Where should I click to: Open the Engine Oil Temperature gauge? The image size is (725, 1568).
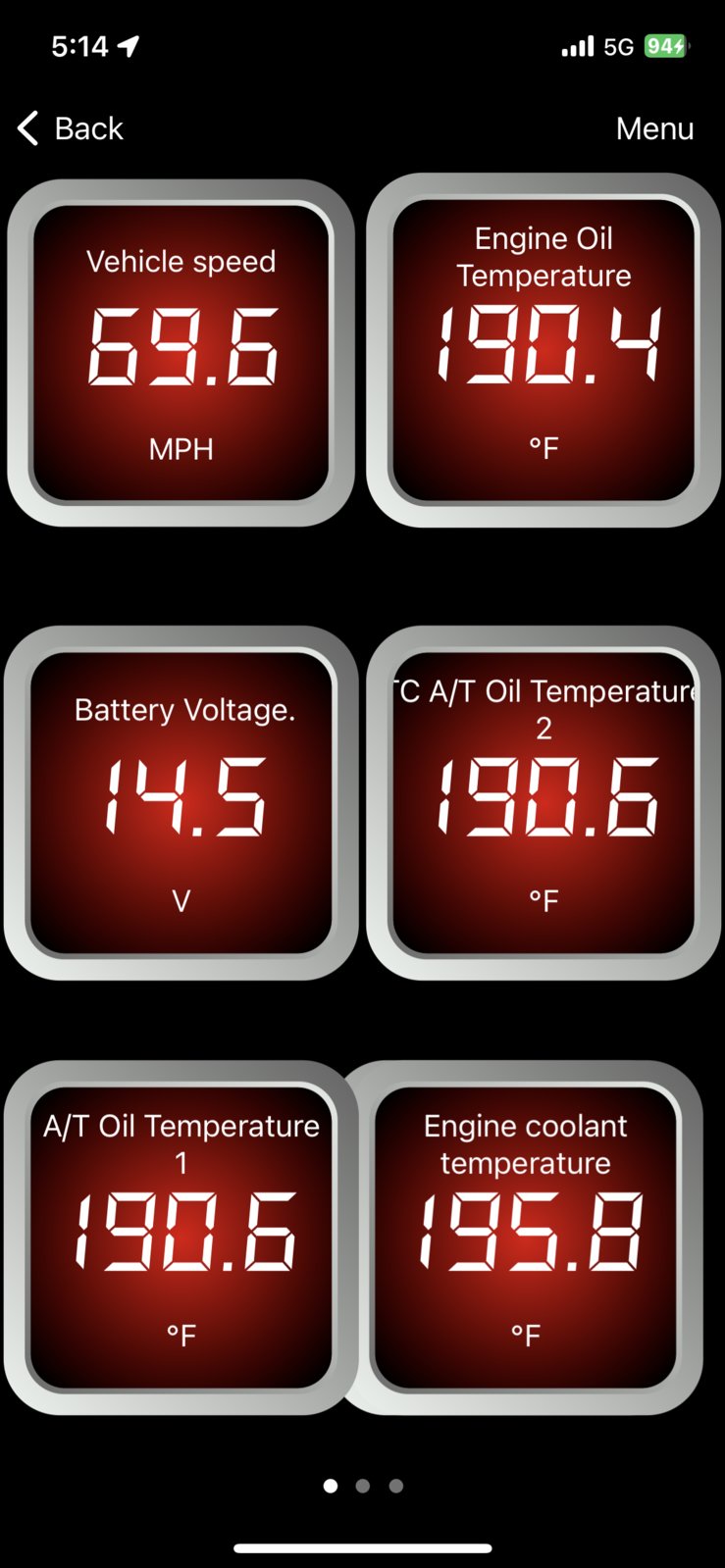pos(544,351)
